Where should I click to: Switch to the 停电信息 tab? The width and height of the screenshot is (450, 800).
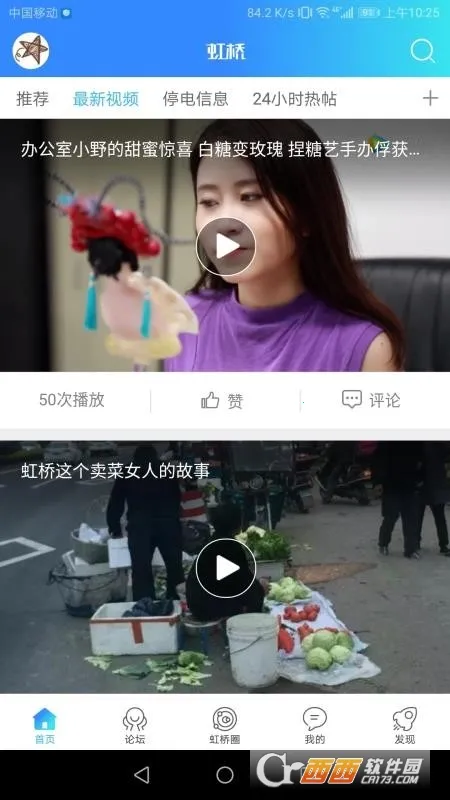coord(195,98)
